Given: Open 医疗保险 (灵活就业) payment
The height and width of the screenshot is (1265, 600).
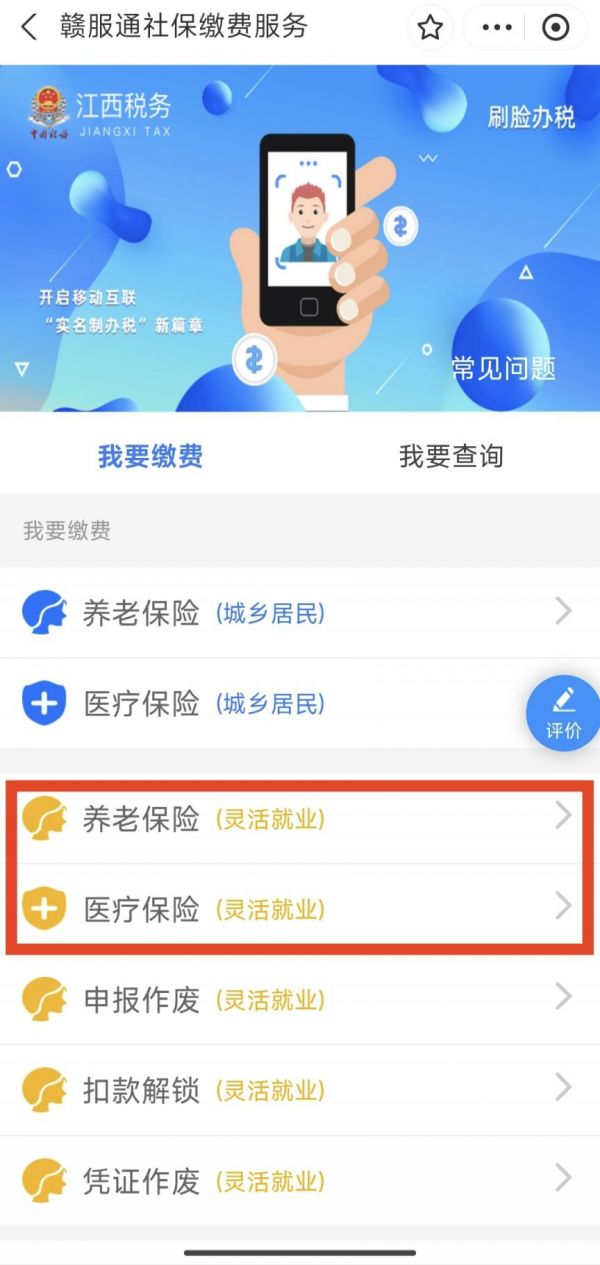Looking at the screenshot, I should (x=299, y=909).
